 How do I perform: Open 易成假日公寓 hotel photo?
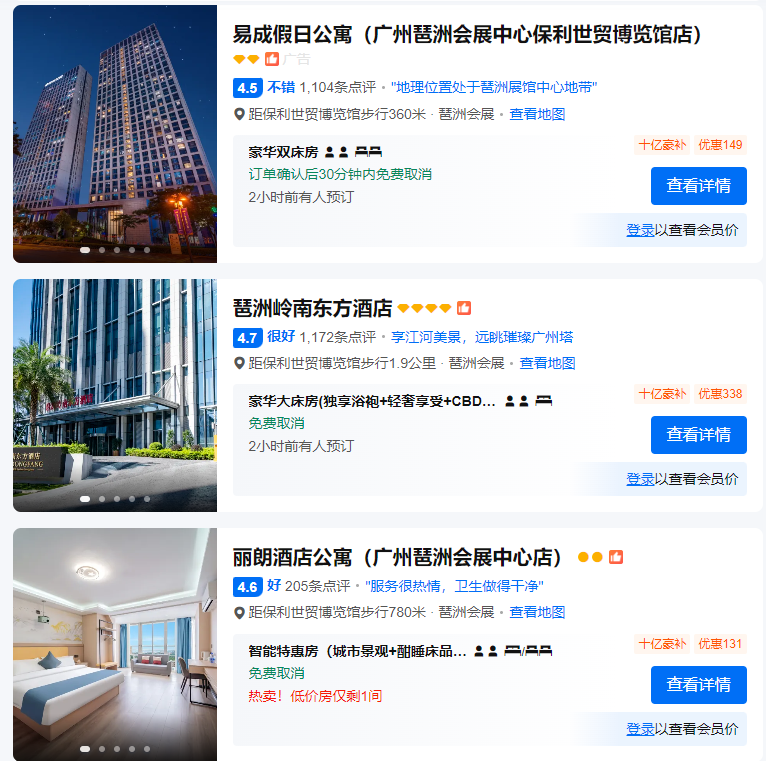[115, 133]
